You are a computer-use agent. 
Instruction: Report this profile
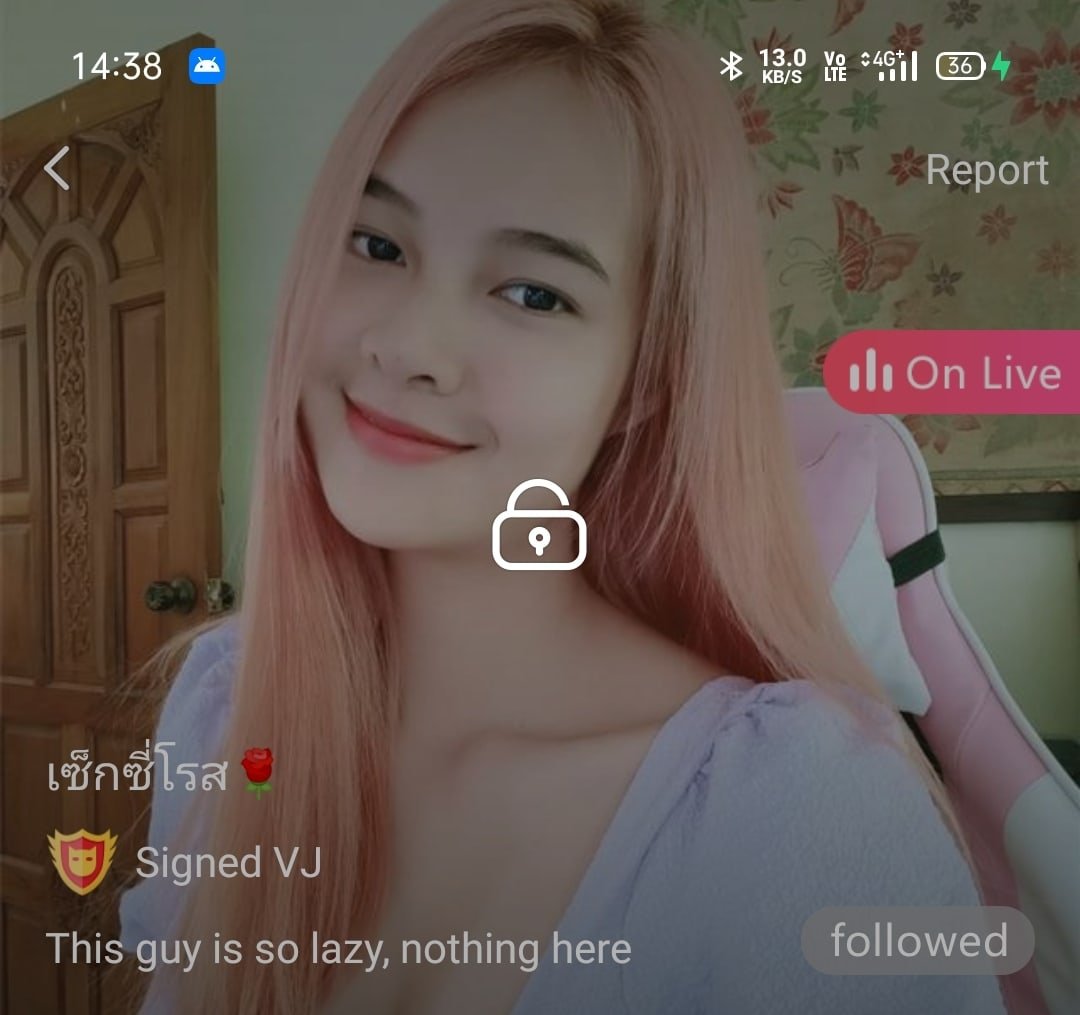(987, 170)
